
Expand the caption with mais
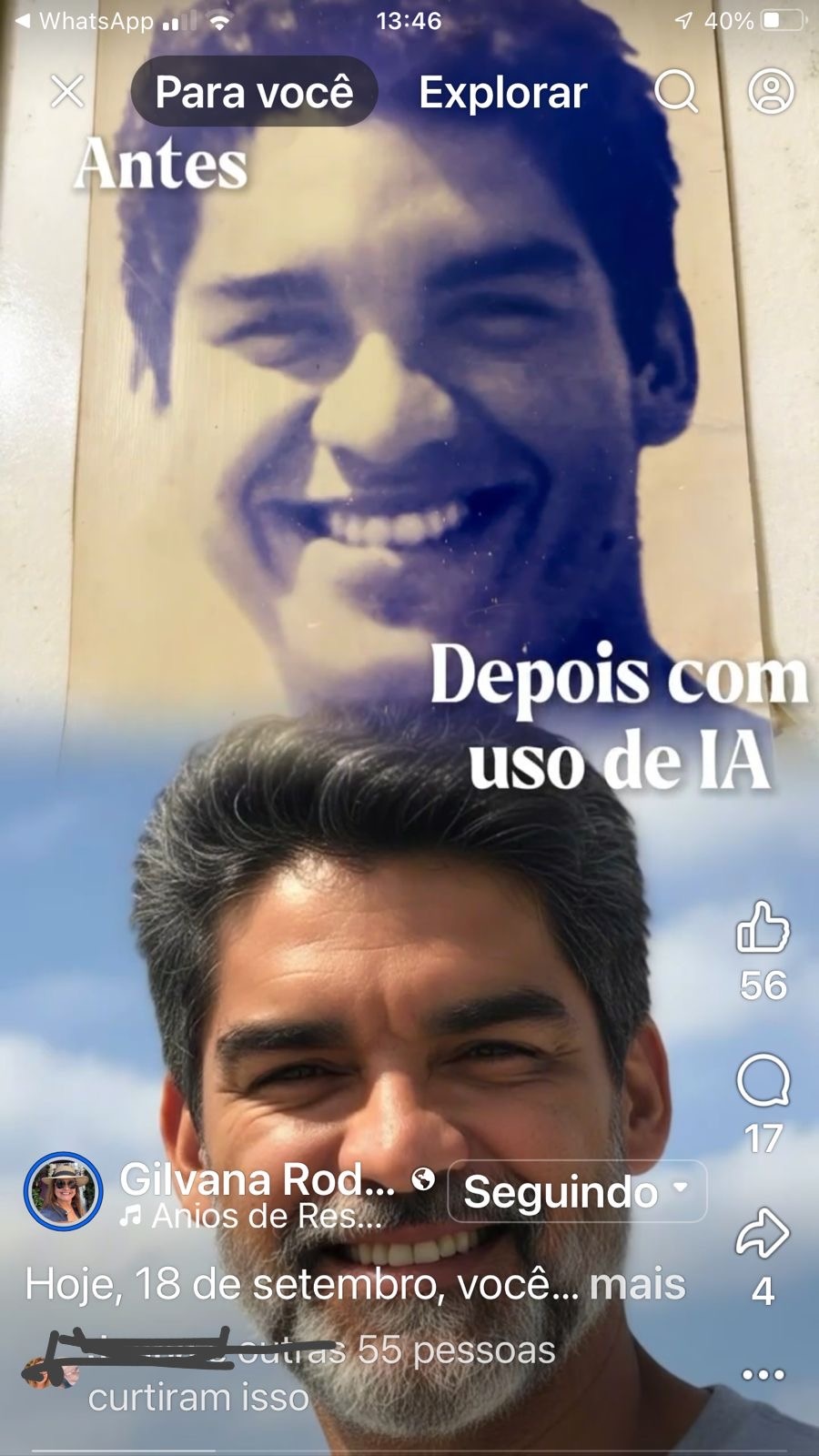(x=637, y=1286)
